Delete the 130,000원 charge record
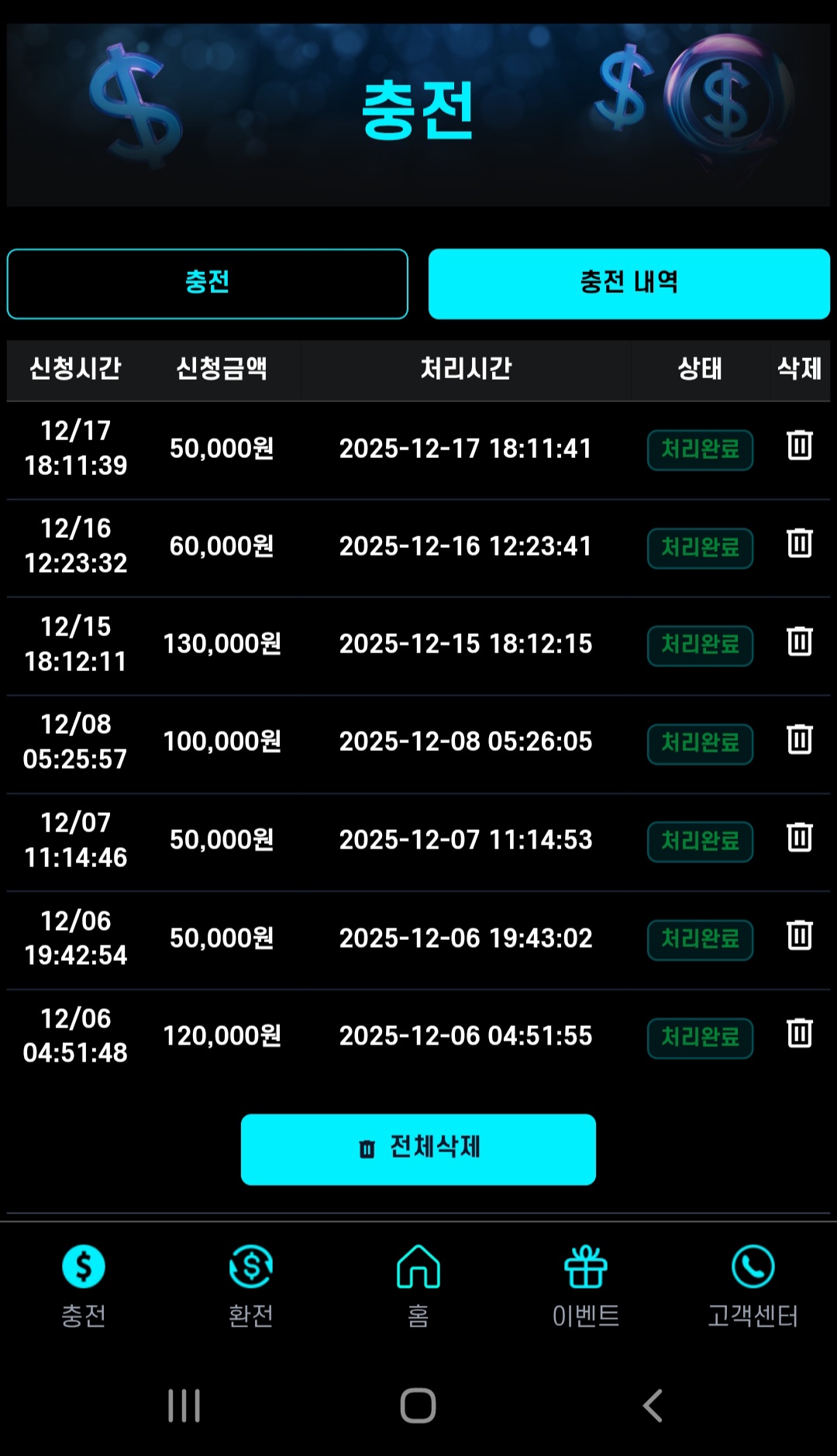This screenshot has height=1456, width=837. pyautogui.click(x=799, y=642)
